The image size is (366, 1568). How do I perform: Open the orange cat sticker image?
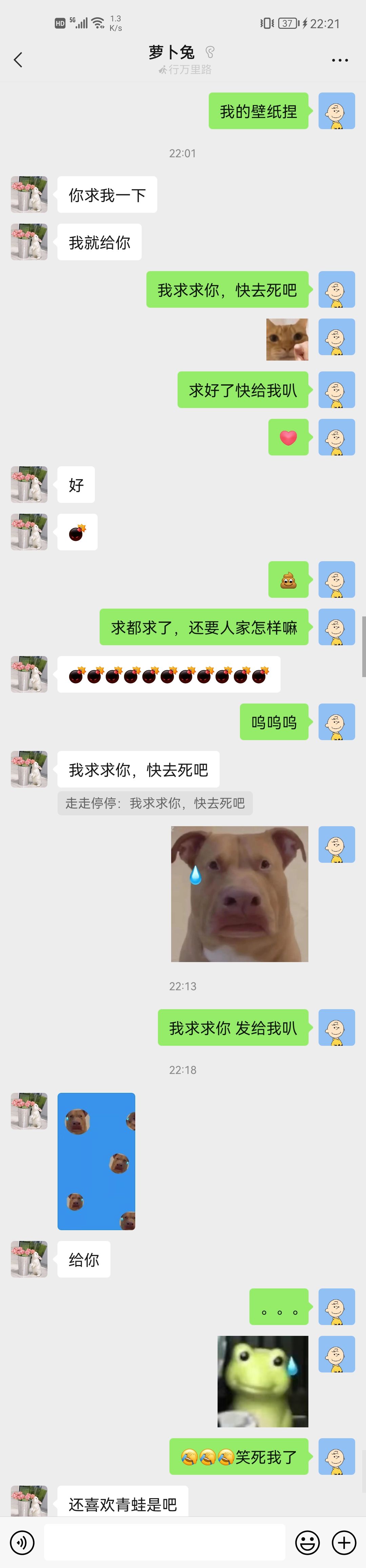[287, 339]
